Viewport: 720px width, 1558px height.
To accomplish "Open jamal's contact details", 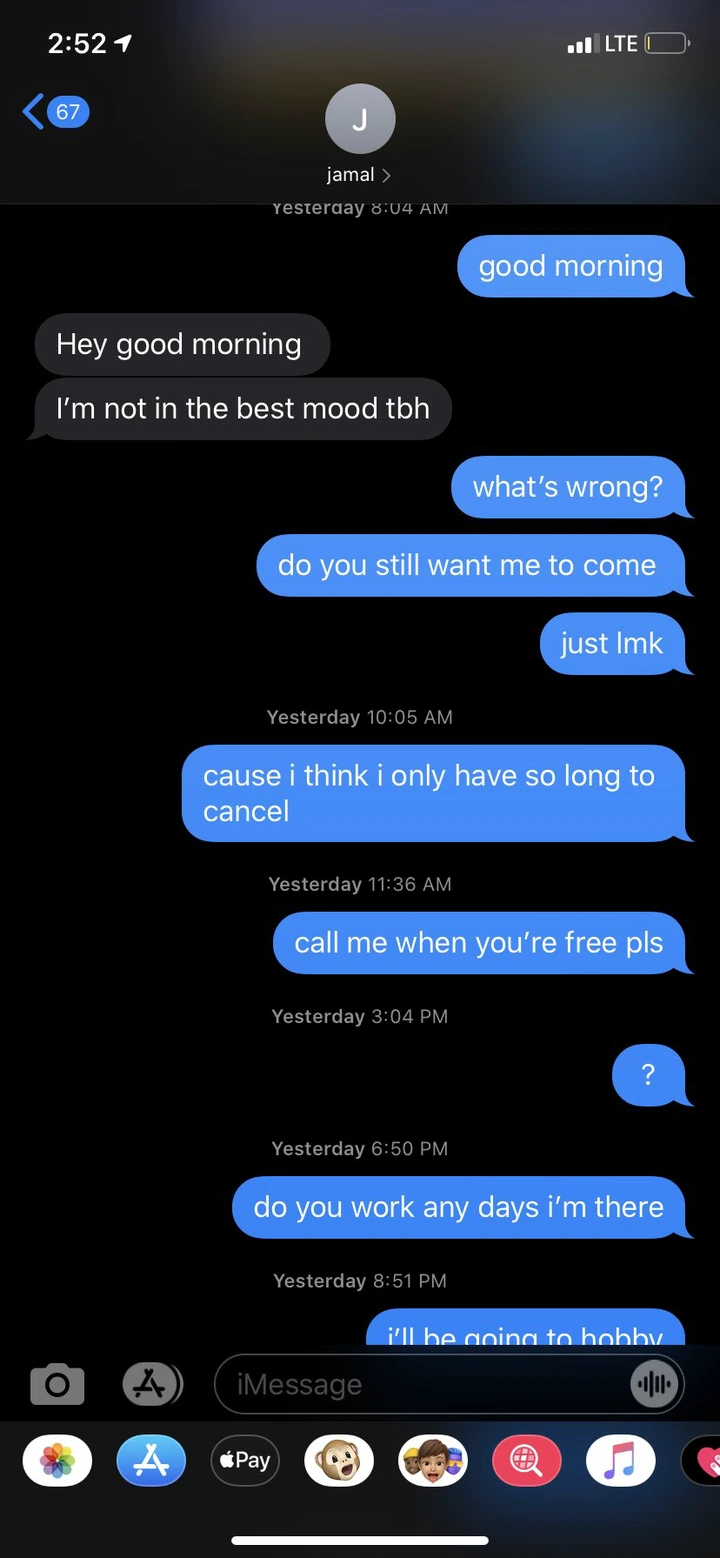I will coord(359,136).
